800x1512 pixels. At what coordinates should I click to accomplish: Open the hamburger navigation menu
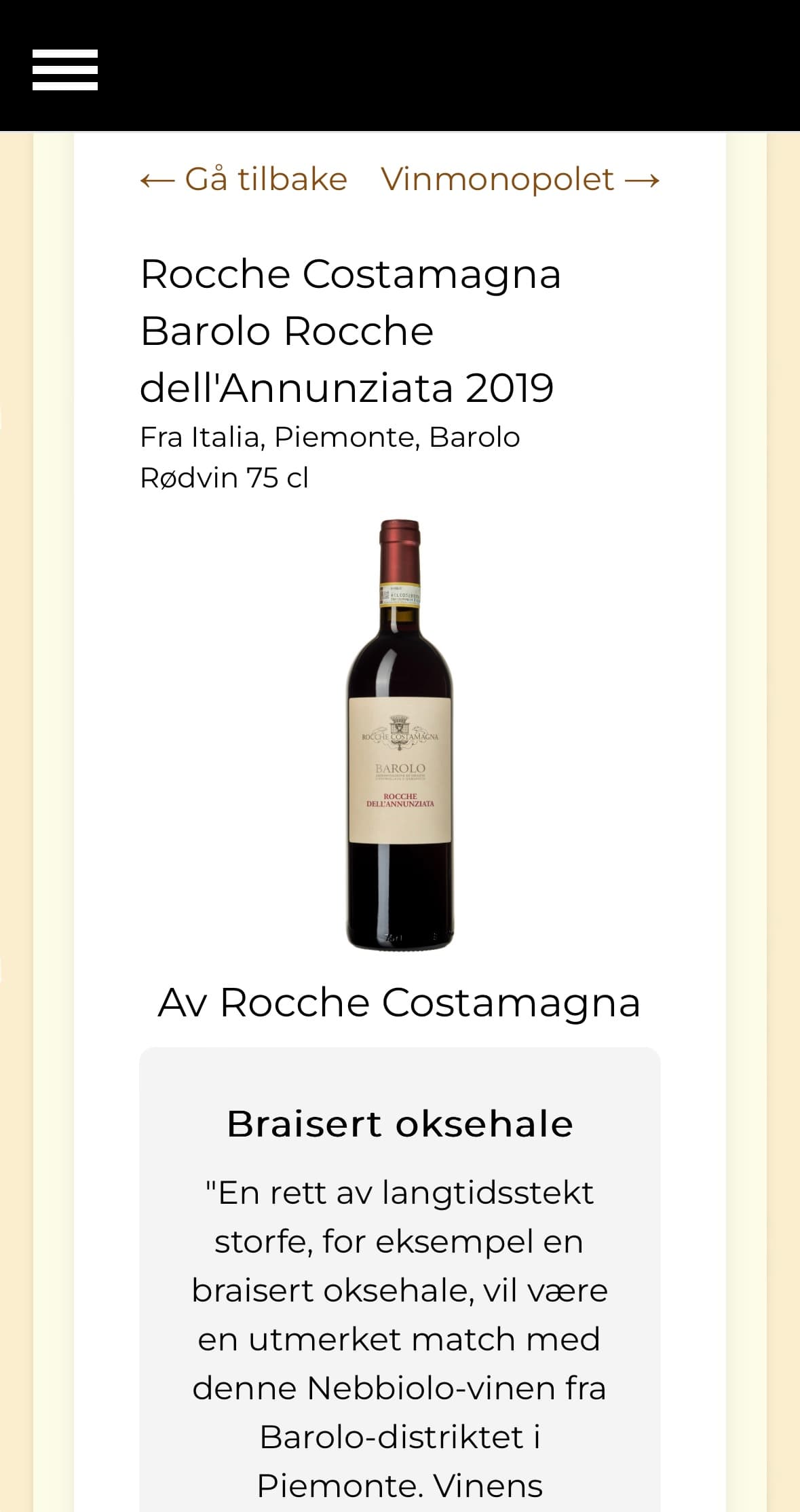(65, 70)
